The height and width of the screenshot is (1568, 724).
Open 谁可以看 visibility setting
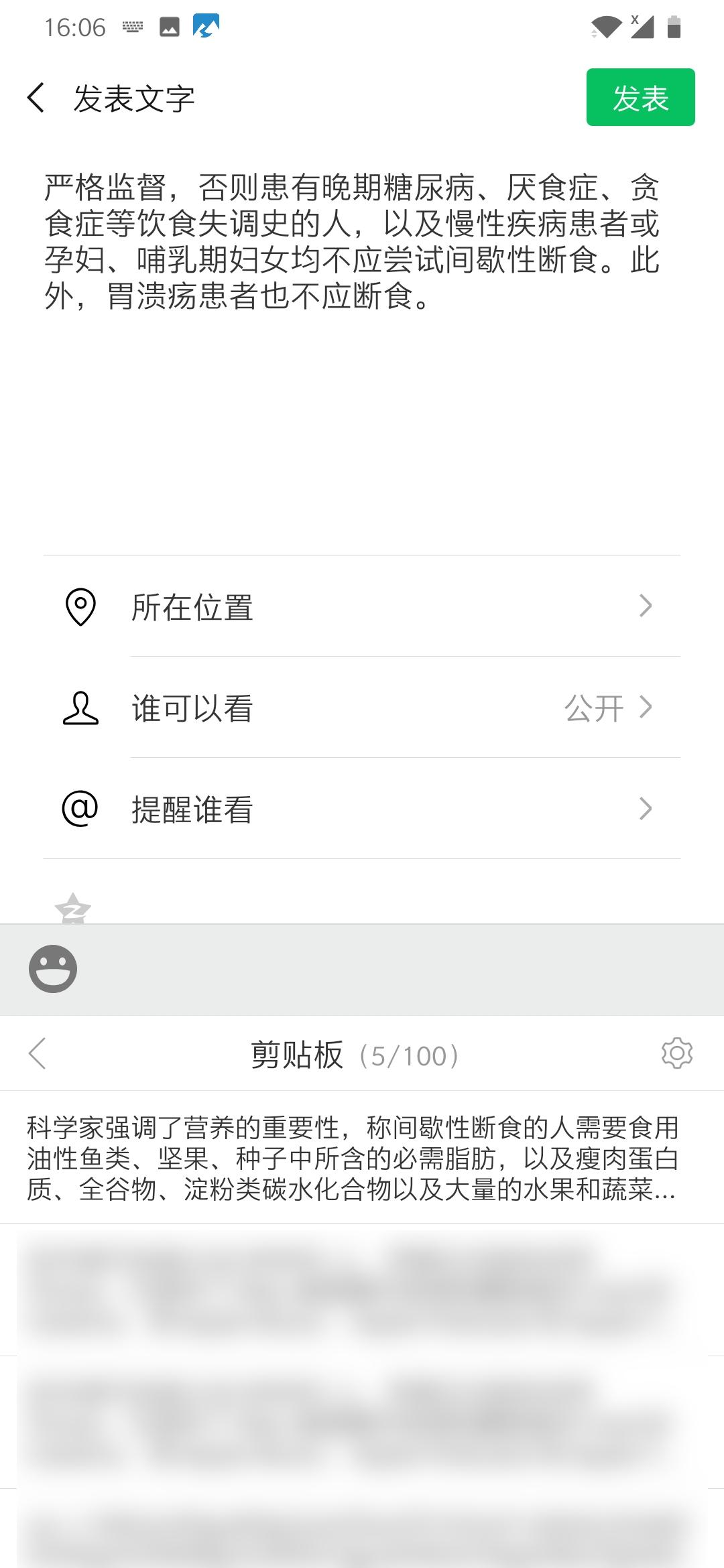click(362, 708)
